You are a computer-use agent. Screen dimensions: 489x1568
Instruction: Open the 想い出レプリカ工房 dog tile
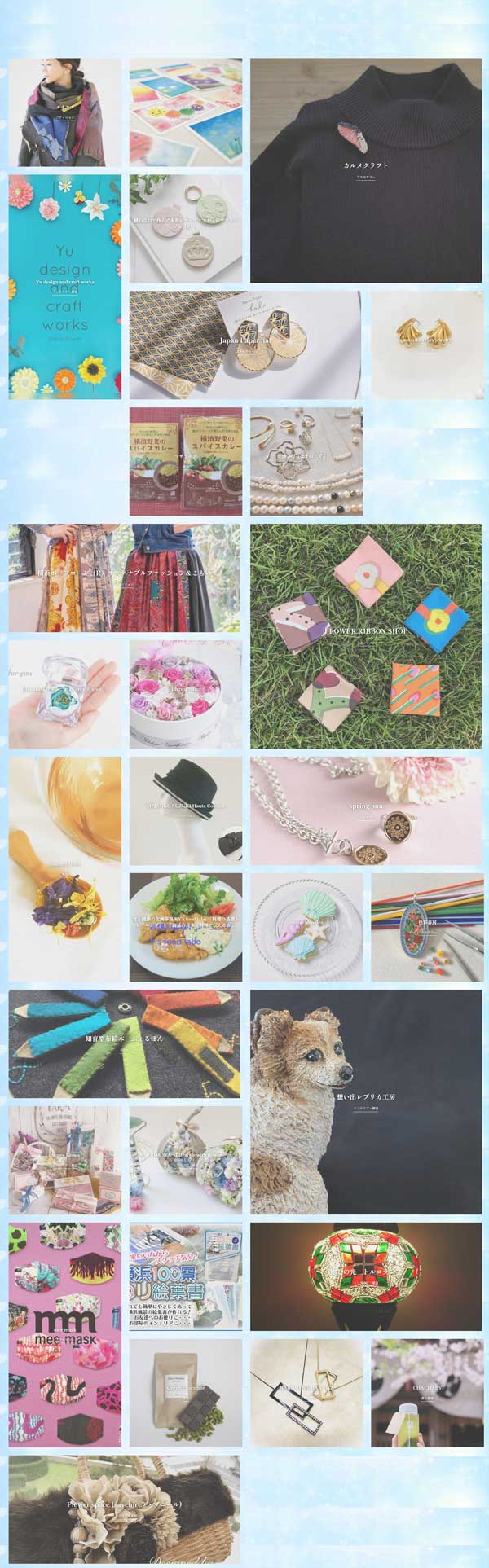coord(366,1101)
